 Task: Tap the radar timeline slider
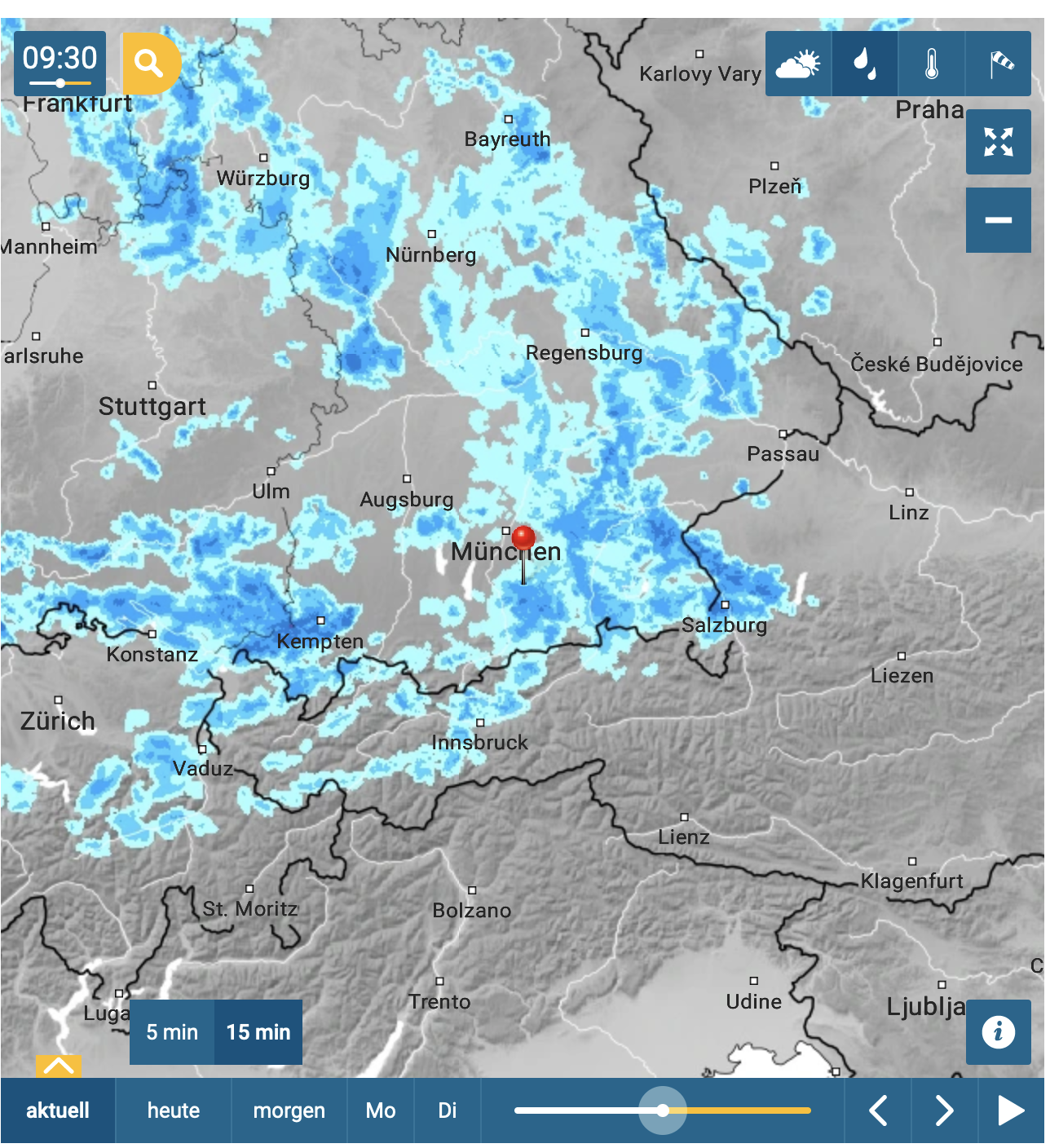[x=663, y=1110]
